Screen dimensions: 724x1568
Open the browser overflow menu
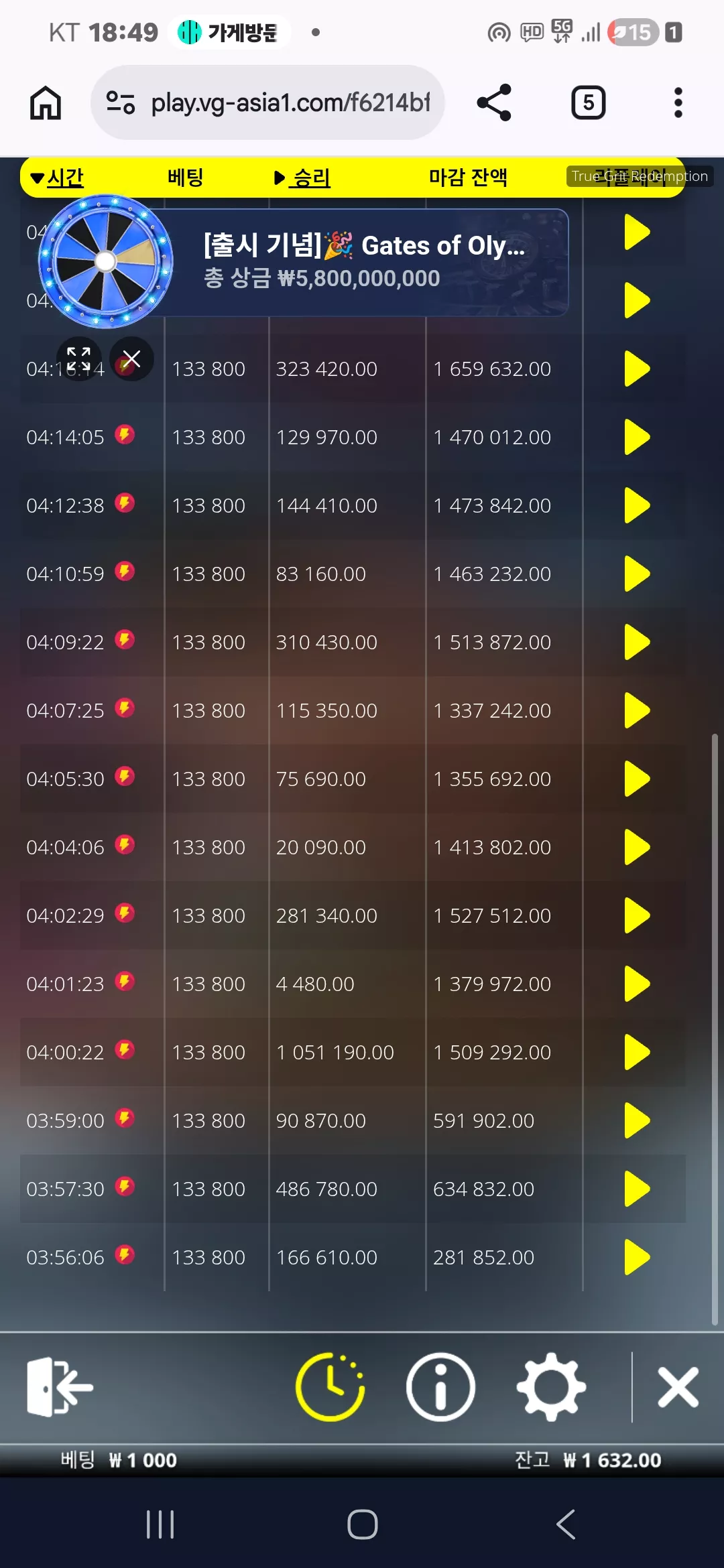point(678,103)
